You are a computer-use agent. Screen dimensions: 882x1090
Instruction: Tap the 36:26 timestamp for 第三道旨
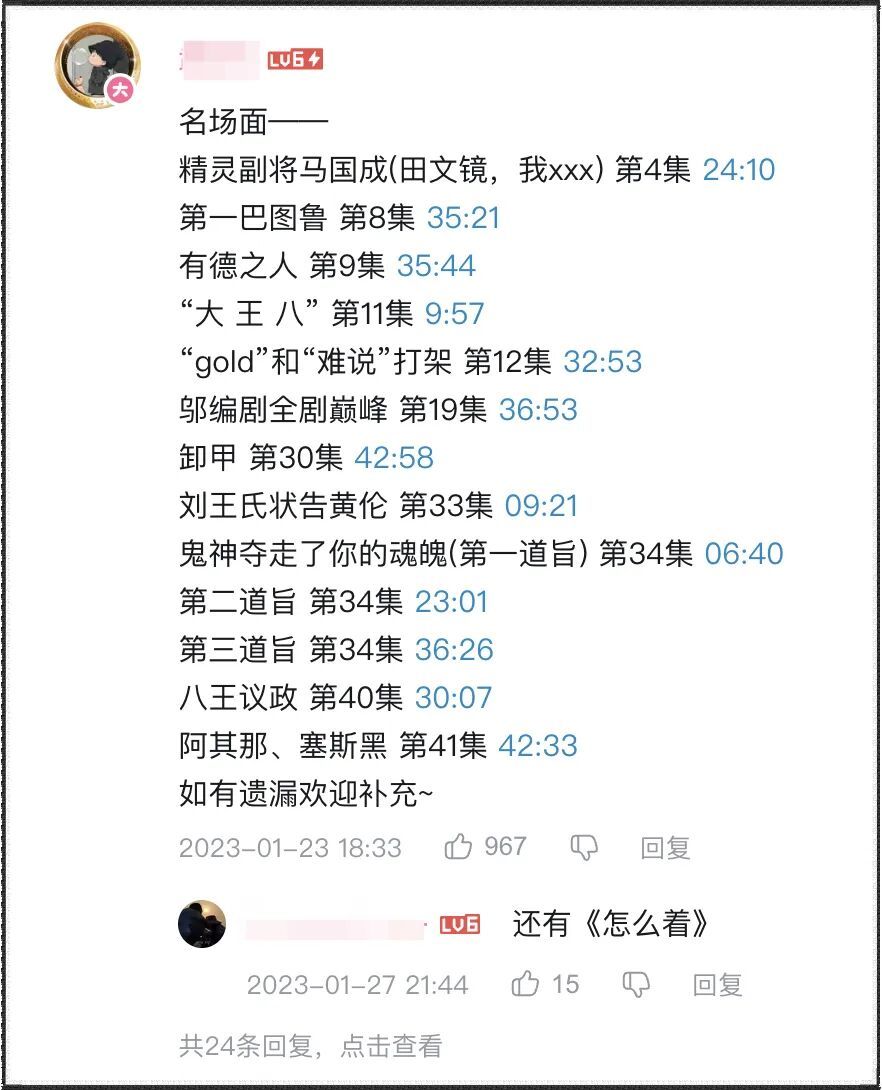click(454, 650)
